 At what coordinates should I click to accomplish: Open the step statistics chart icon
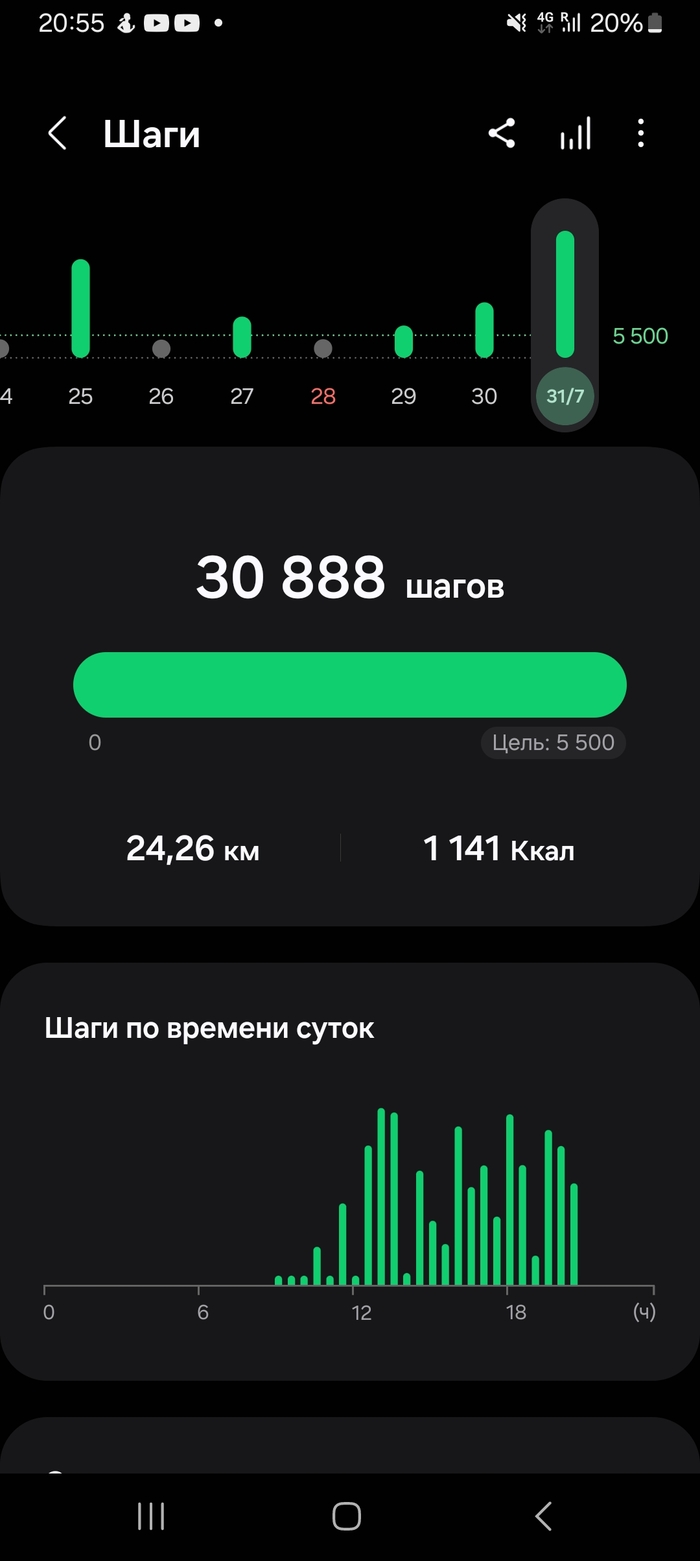(575, 134)
